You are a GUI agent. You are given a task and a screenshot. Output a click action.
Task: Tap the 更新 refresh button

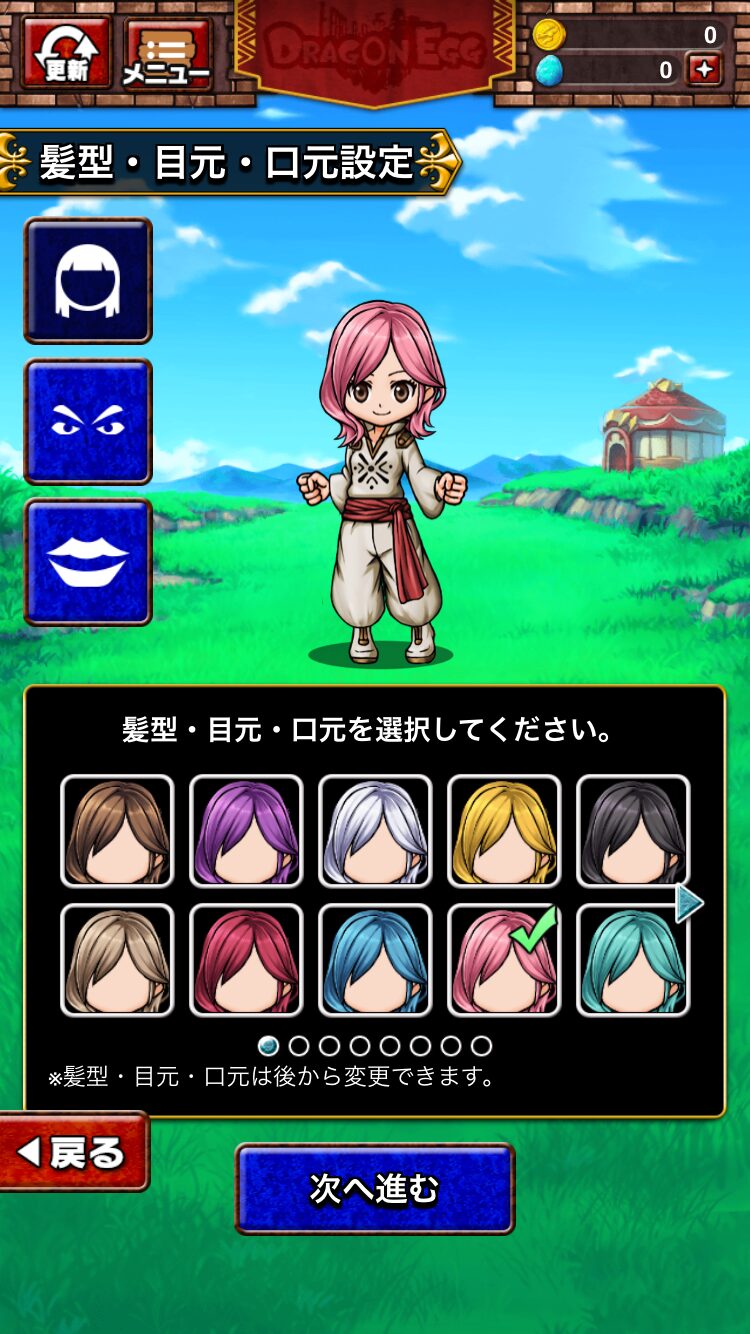[66, 52]
